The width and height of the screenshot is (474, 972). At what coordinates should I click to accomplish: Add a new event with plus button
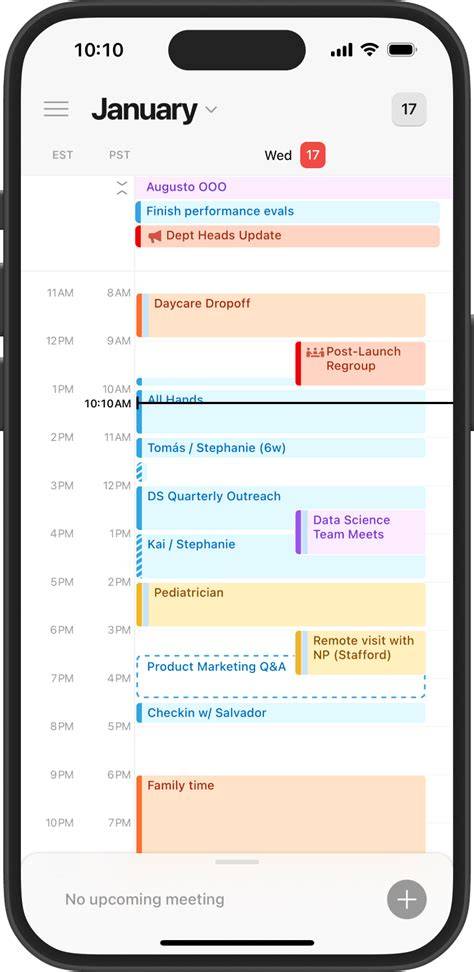coord(406,899)
